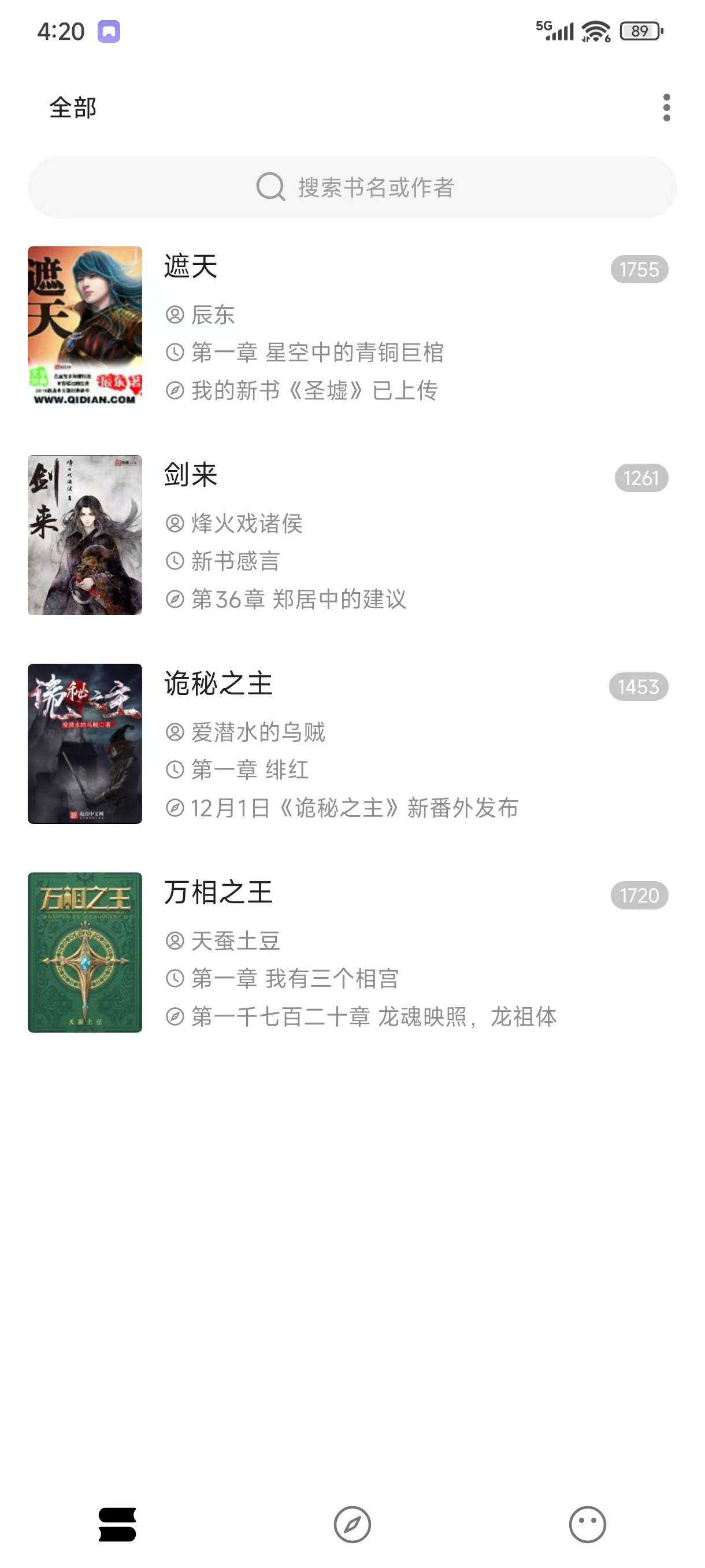Viewport: 705px width, 1568px height.
Task: Tap the search box for title or author
Action: (x=352, y=187)
